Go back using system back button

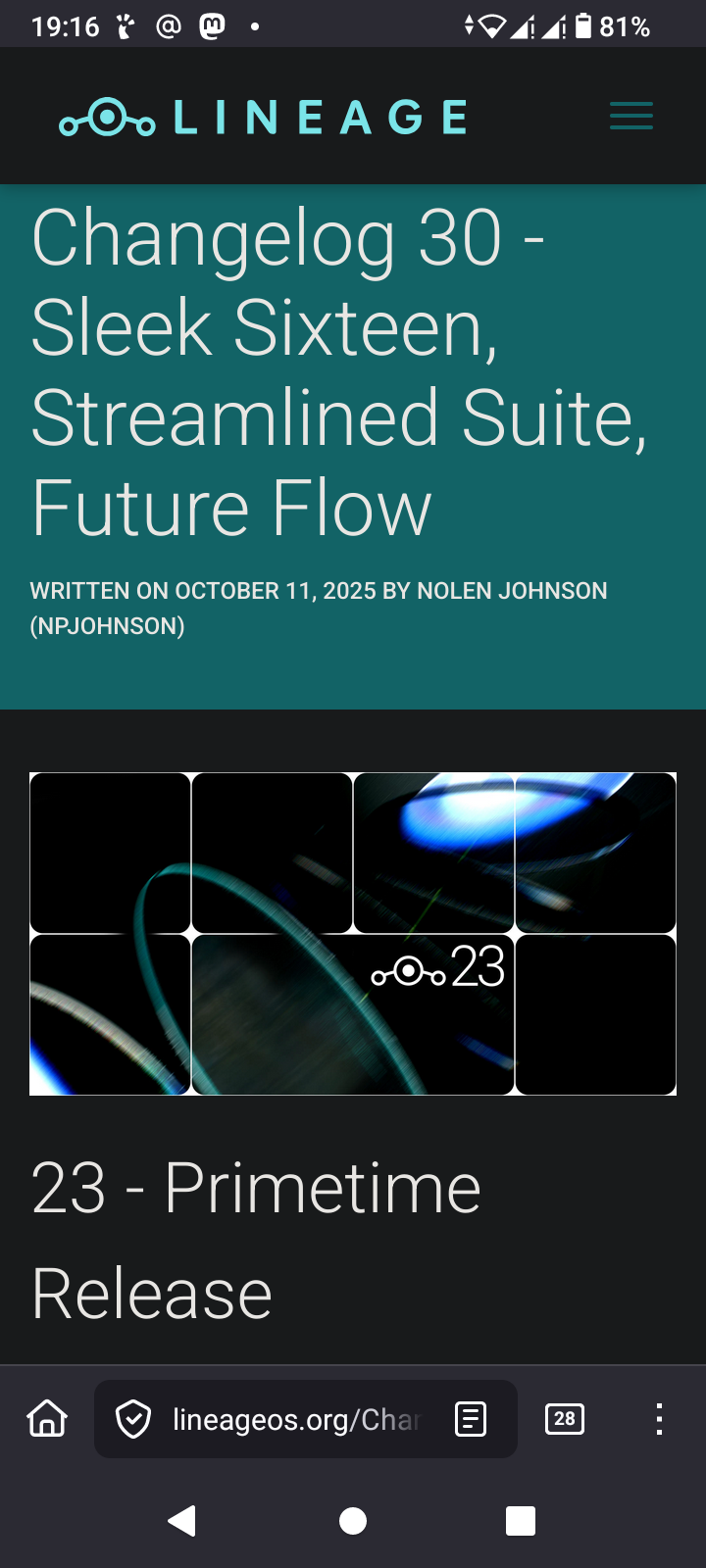click(x=182, y=1521)
